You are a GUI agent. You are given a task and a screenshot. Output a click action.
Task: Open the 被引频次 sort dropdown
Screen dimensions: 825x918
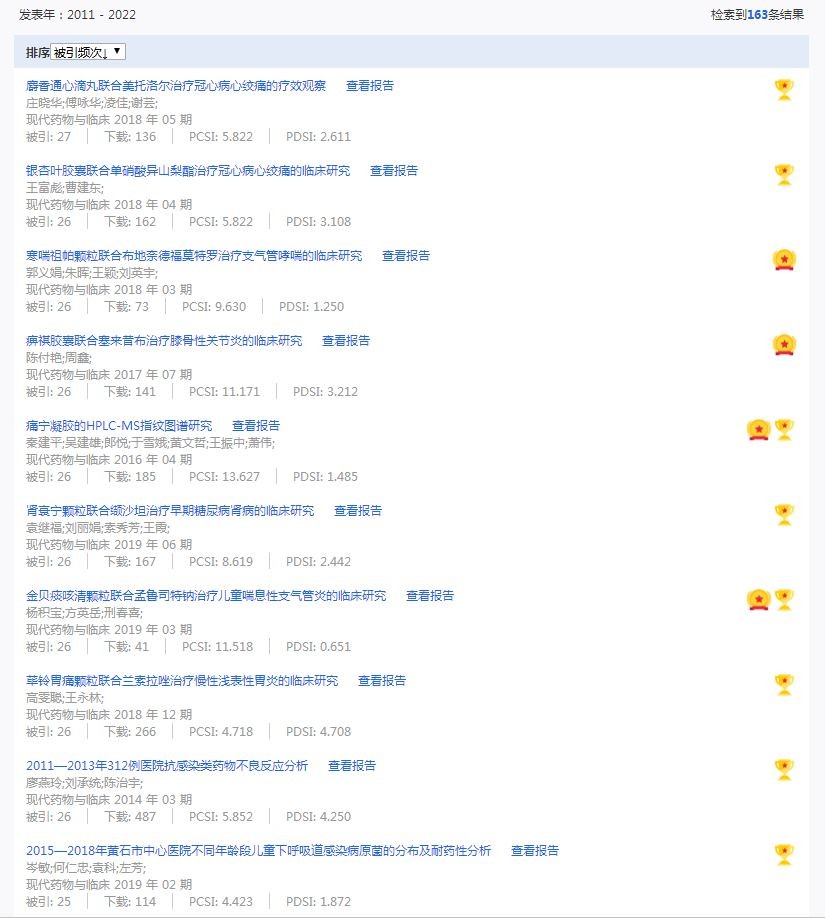coord(88,52)
